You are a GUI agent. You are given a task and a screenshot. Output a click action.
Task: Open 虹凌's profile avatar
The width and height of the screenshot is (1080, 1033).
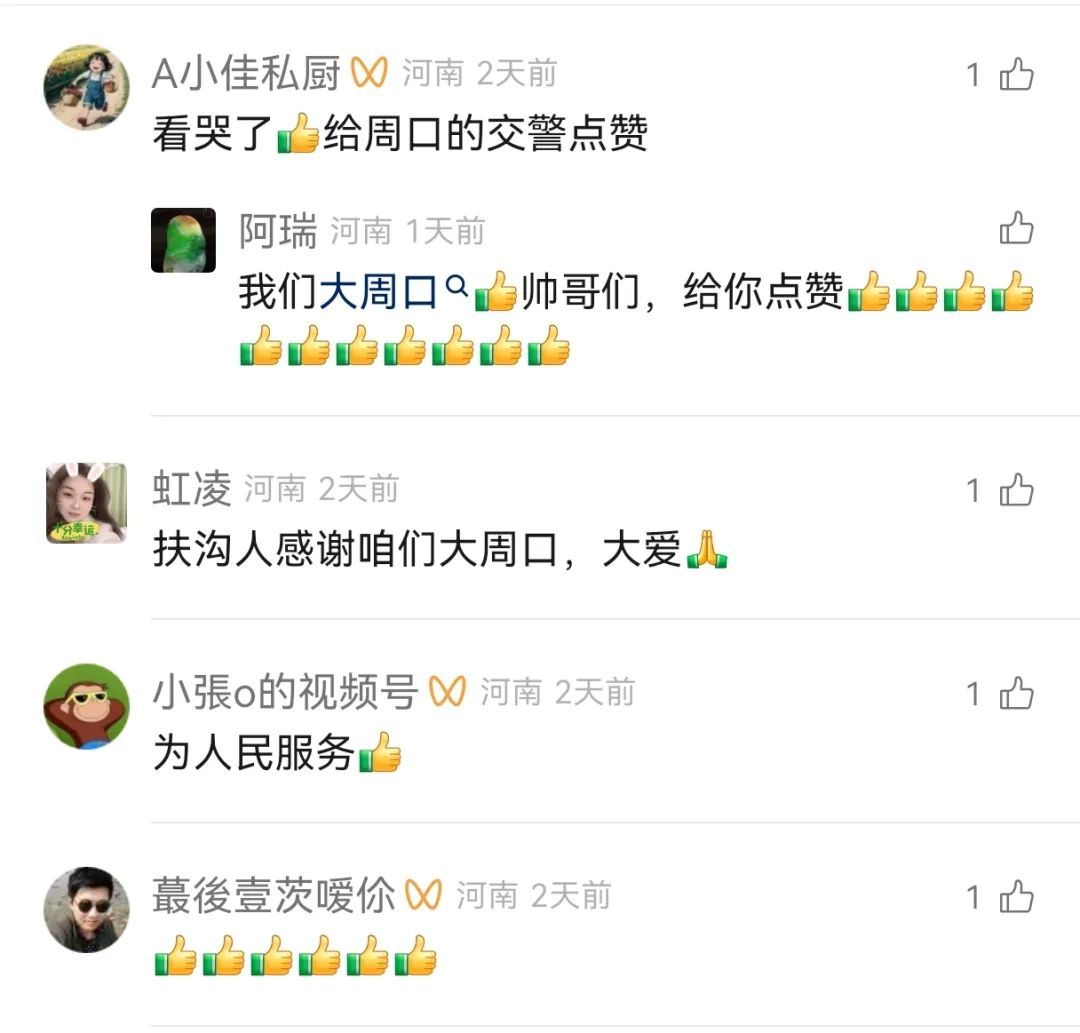click(87, 503)
